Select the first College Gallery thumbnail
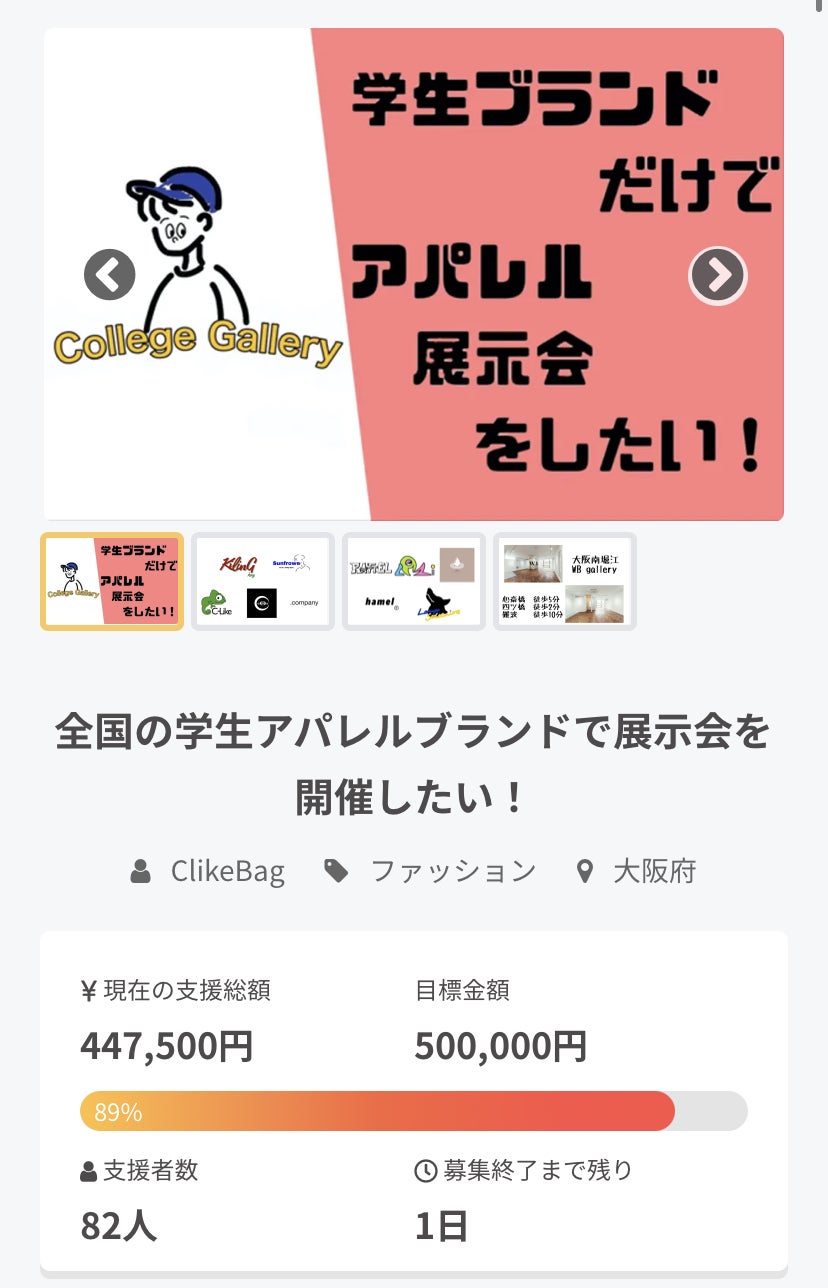 click(x=112, y=582)
